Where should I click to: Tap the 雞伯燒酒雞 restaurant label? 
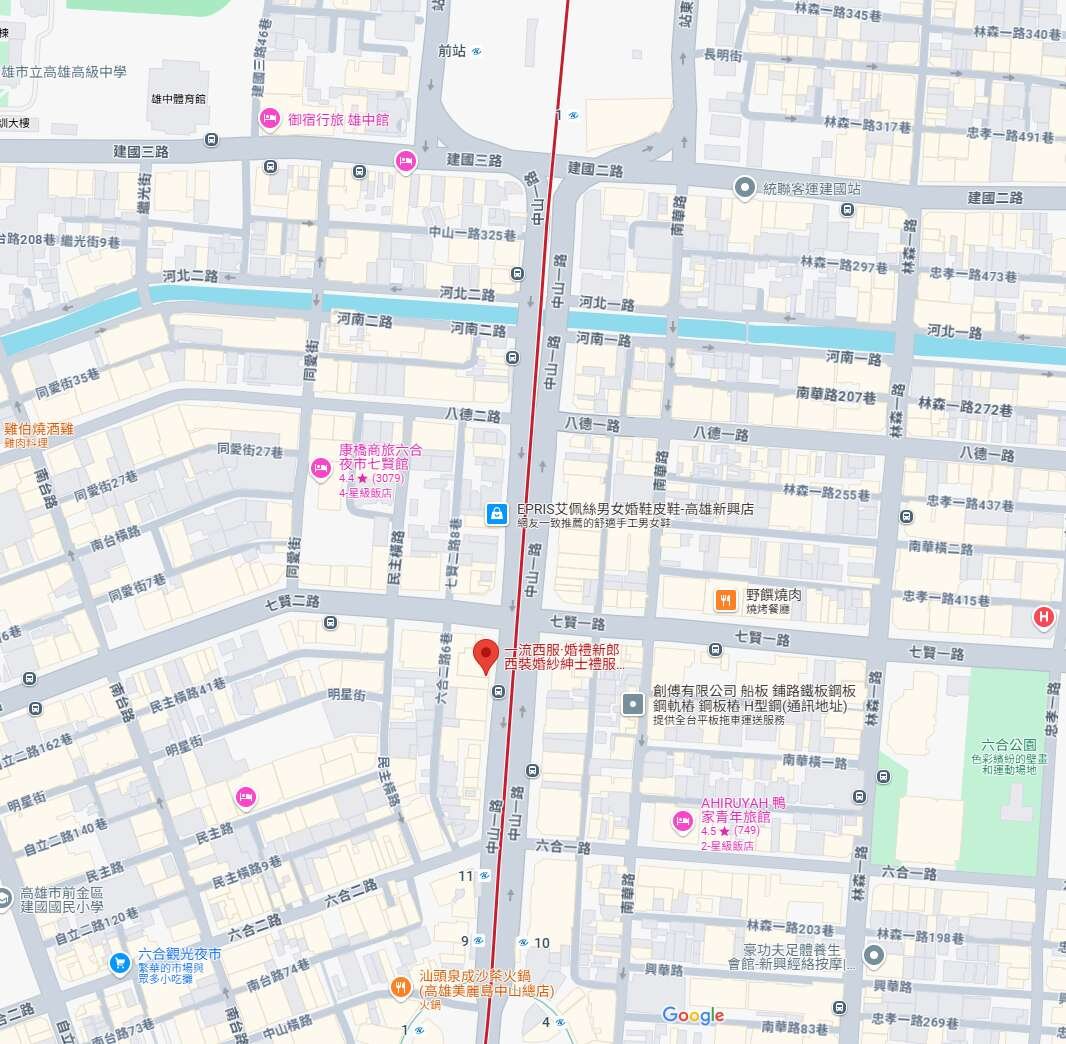(x=38, y=428)
